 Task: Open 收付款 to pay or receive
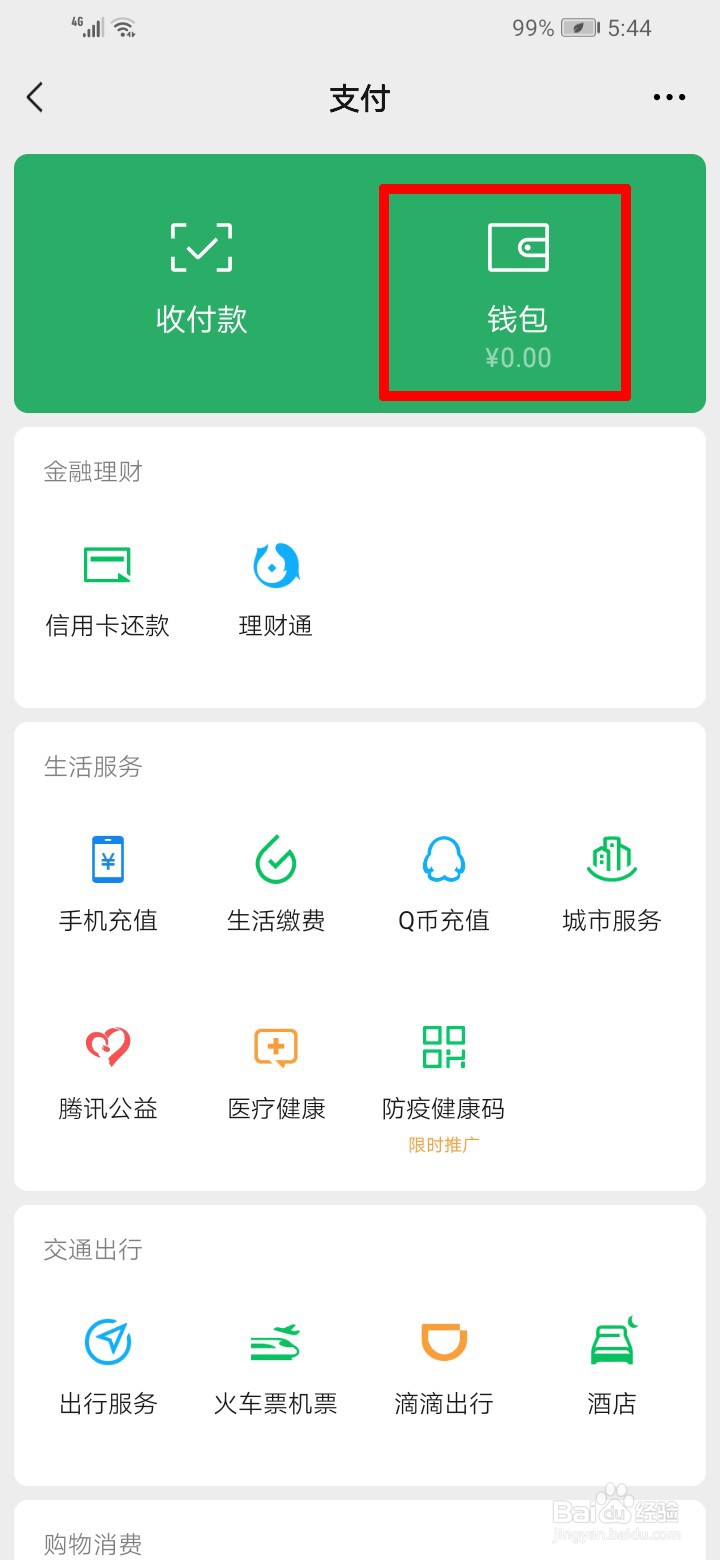(x=201, y=278)
